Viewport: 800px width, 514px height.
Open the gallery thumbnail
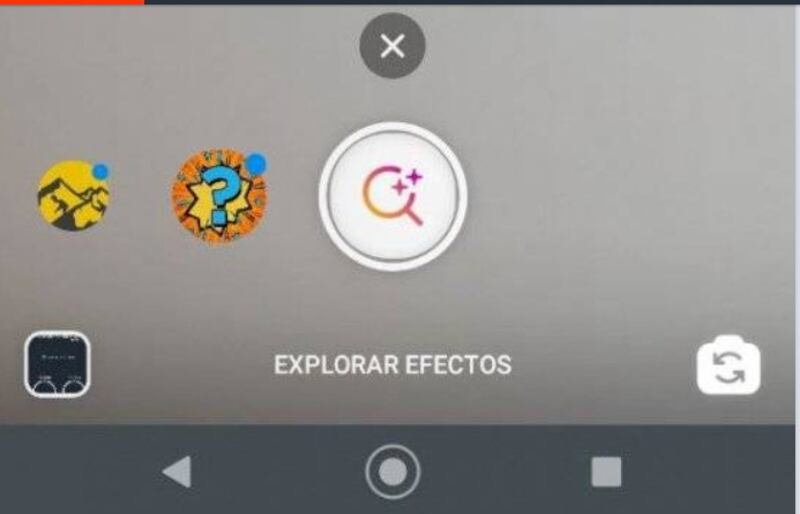pyautogui.click(x=57, y=364)
